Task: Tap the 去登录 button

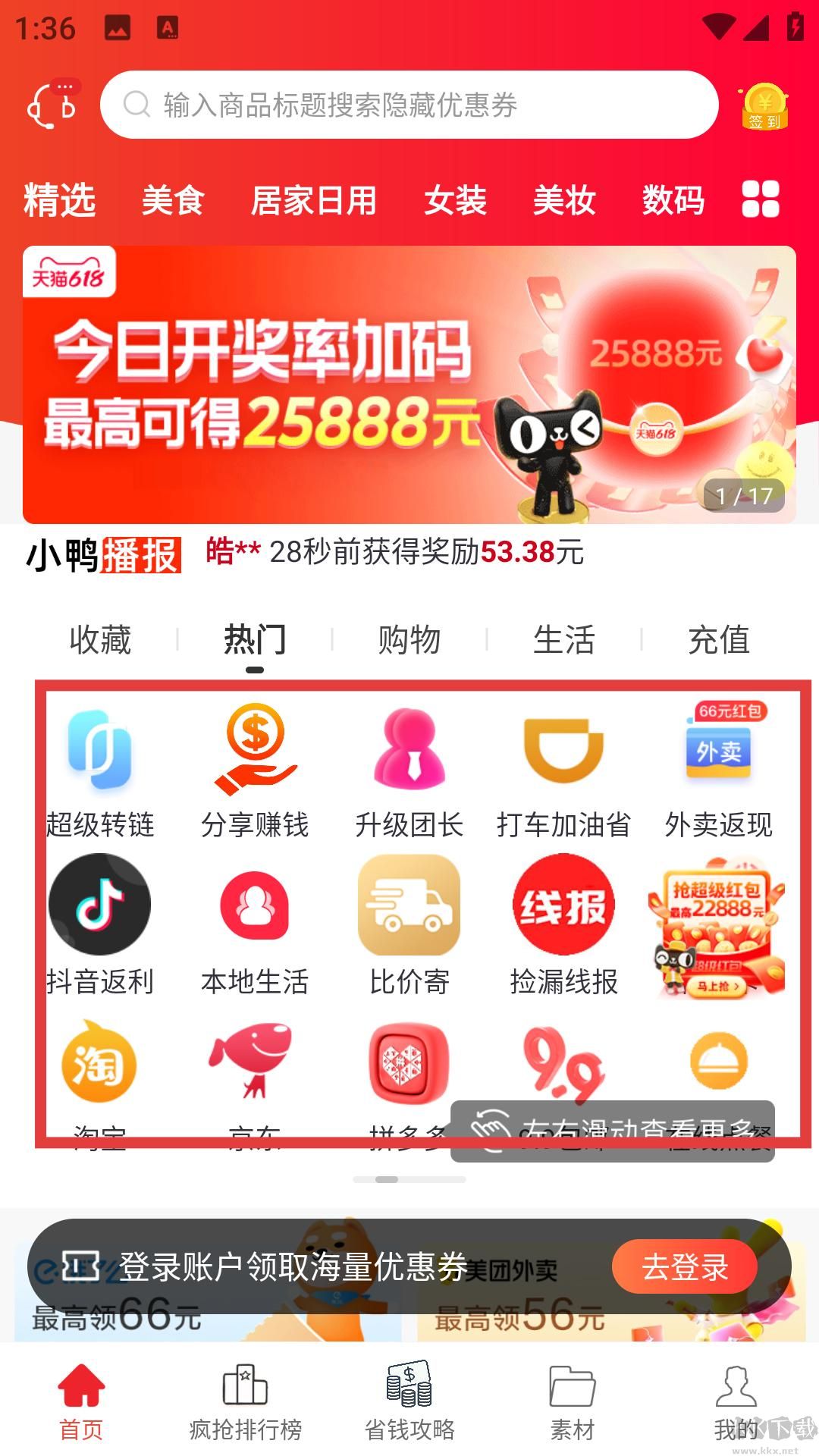Action: tap(684, 1266)
